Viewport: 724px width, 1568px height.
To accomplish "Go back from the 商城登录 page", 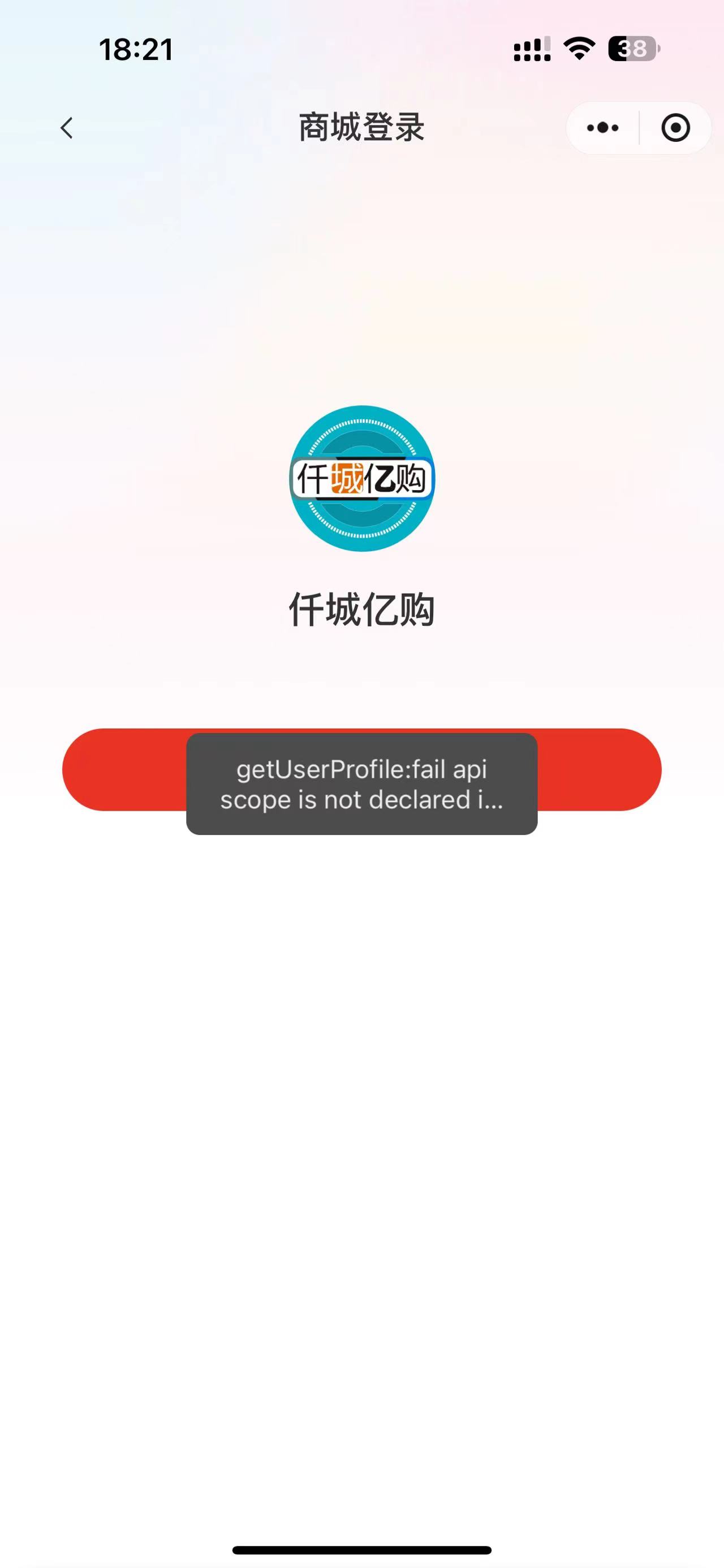I will pos(67,128).
